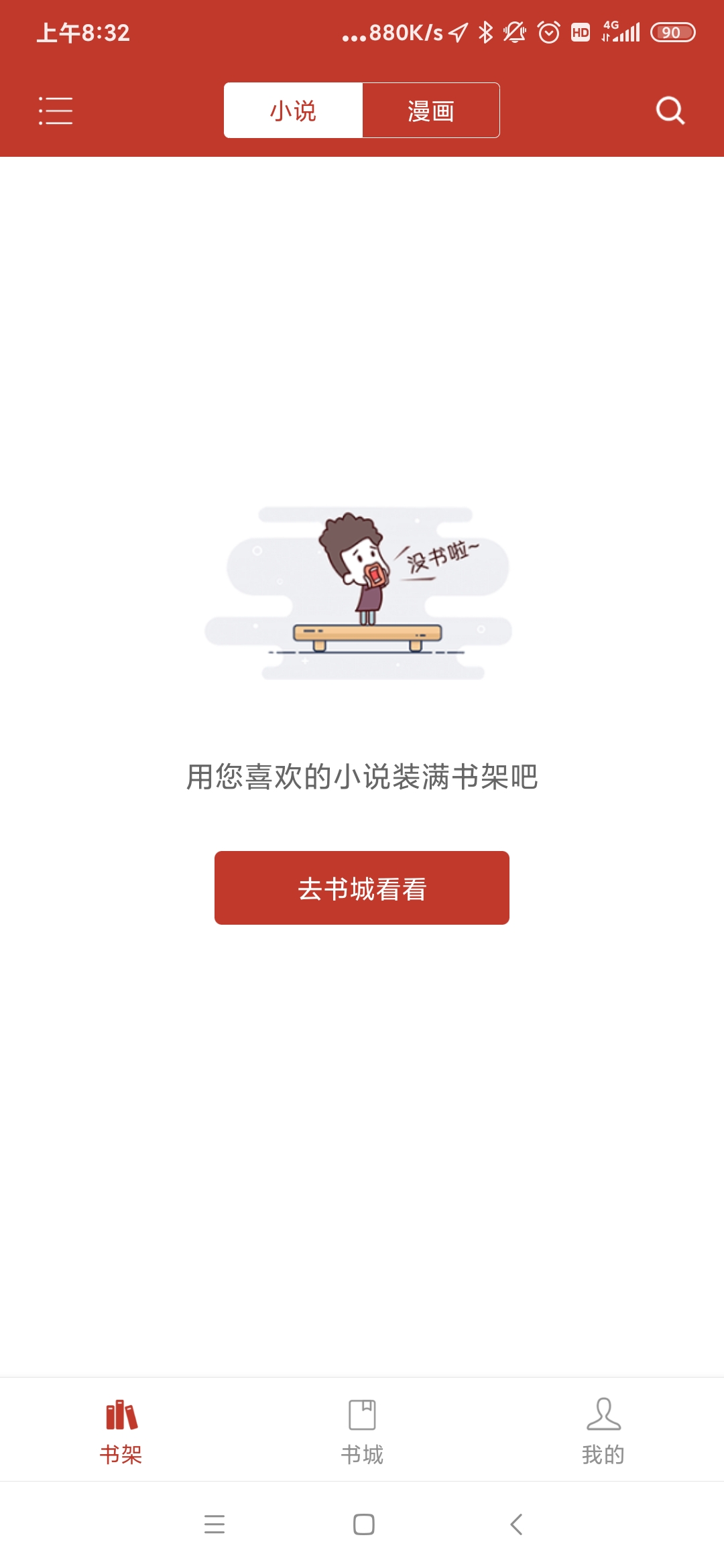Switch to the 漫画 segment
The image size is (724, 1568).
431,111
